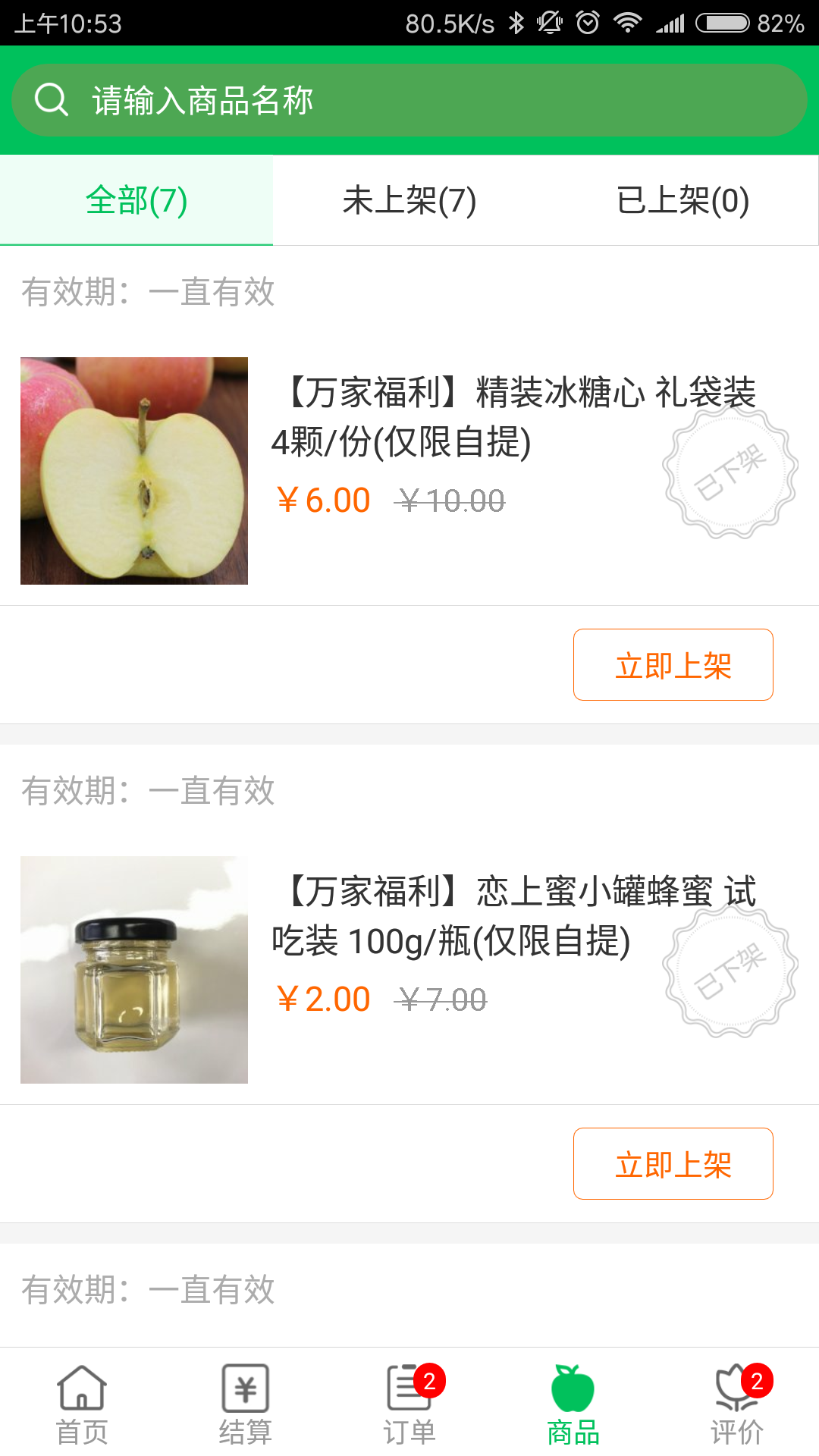Tap 立即上架 for the 恋上蜜 honey
The height and width of the screenshot is (1456, 819).
point(673,1164)
